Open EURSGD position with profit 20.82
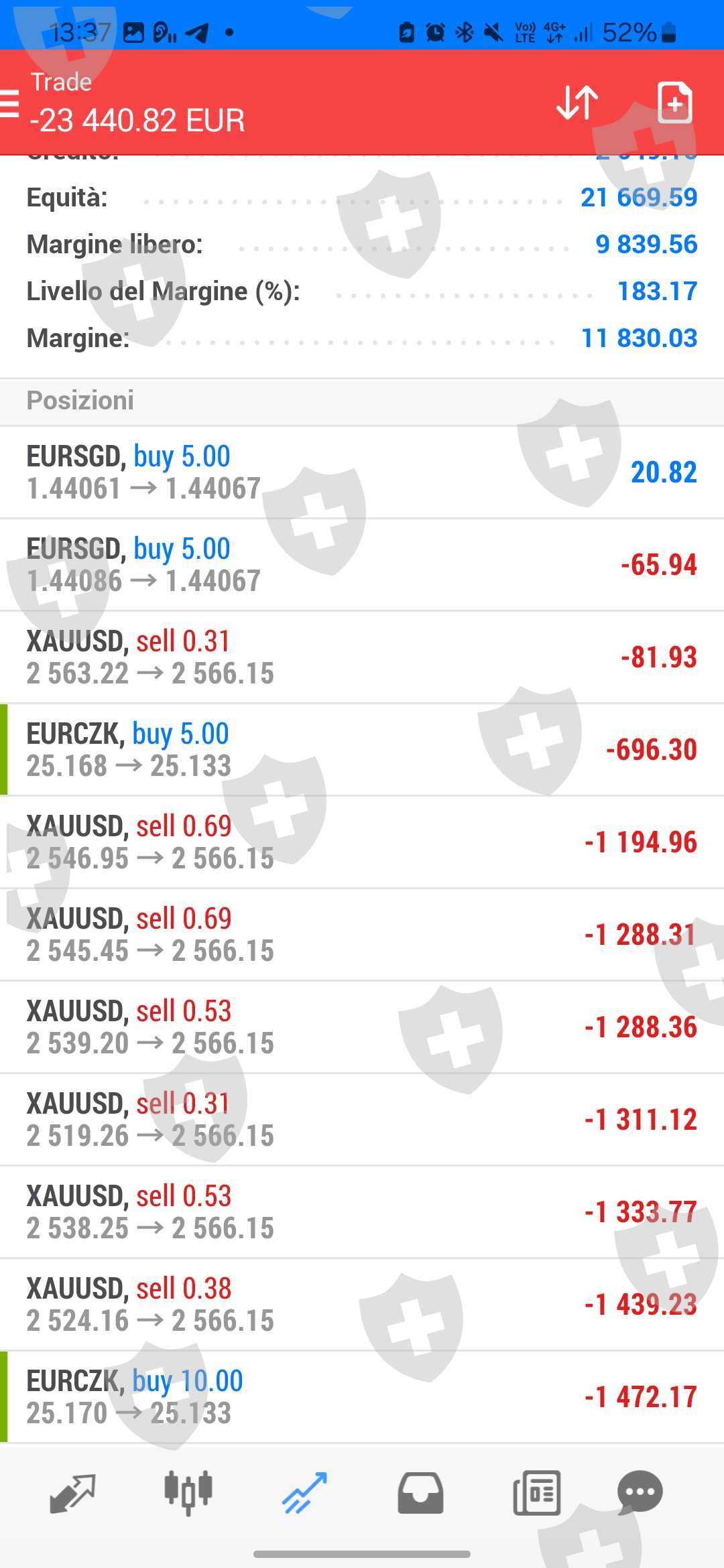Viewport: 724px width, 1568px height. (x=362, y=472)
